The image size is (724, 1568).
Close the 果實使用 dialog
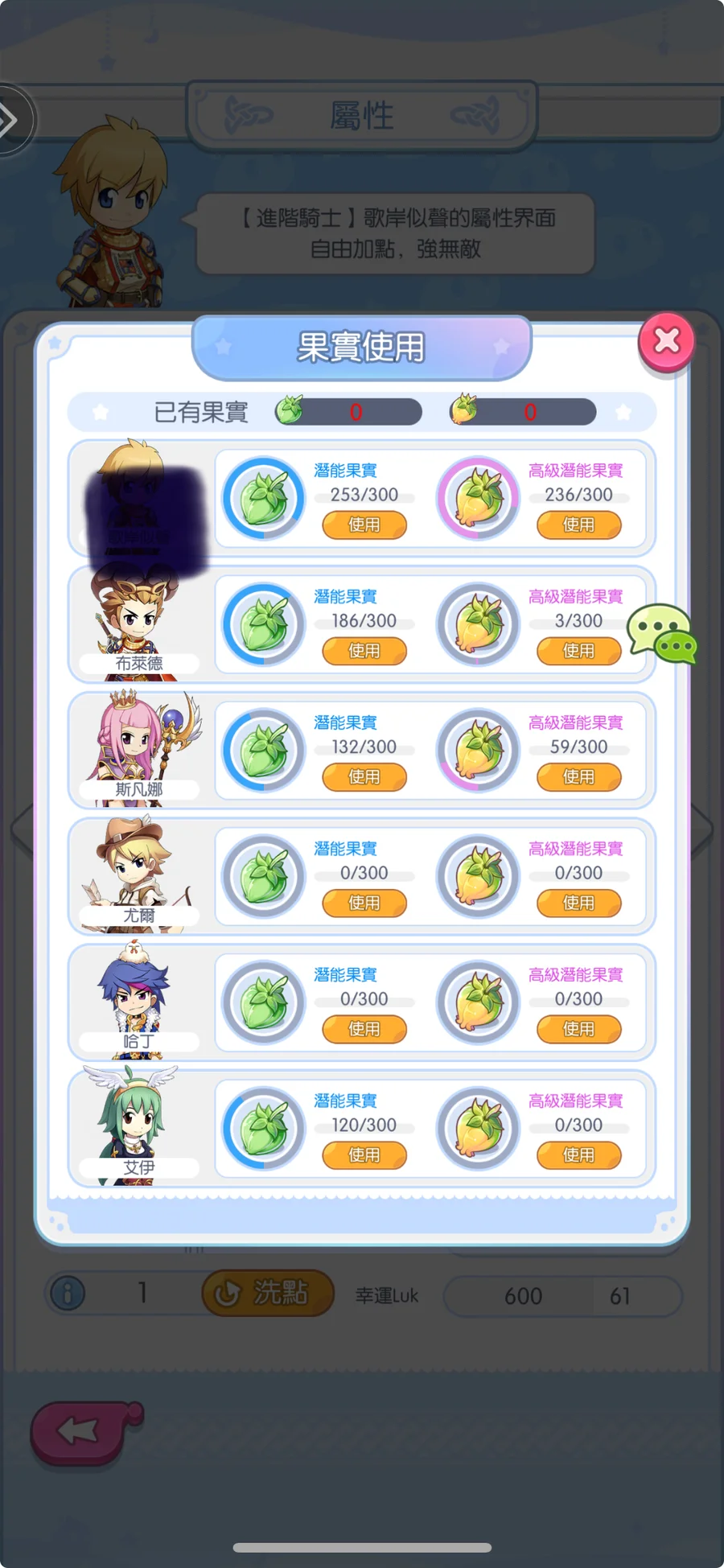[666, 341]
